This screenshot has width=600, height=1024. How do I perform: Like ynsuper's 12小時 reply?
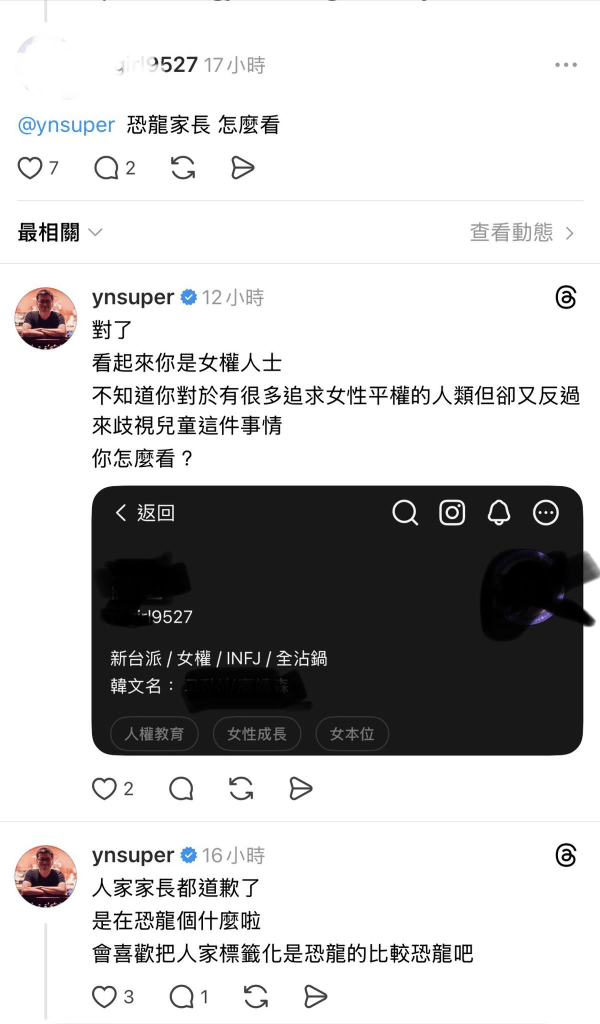[x=104, y=789]
